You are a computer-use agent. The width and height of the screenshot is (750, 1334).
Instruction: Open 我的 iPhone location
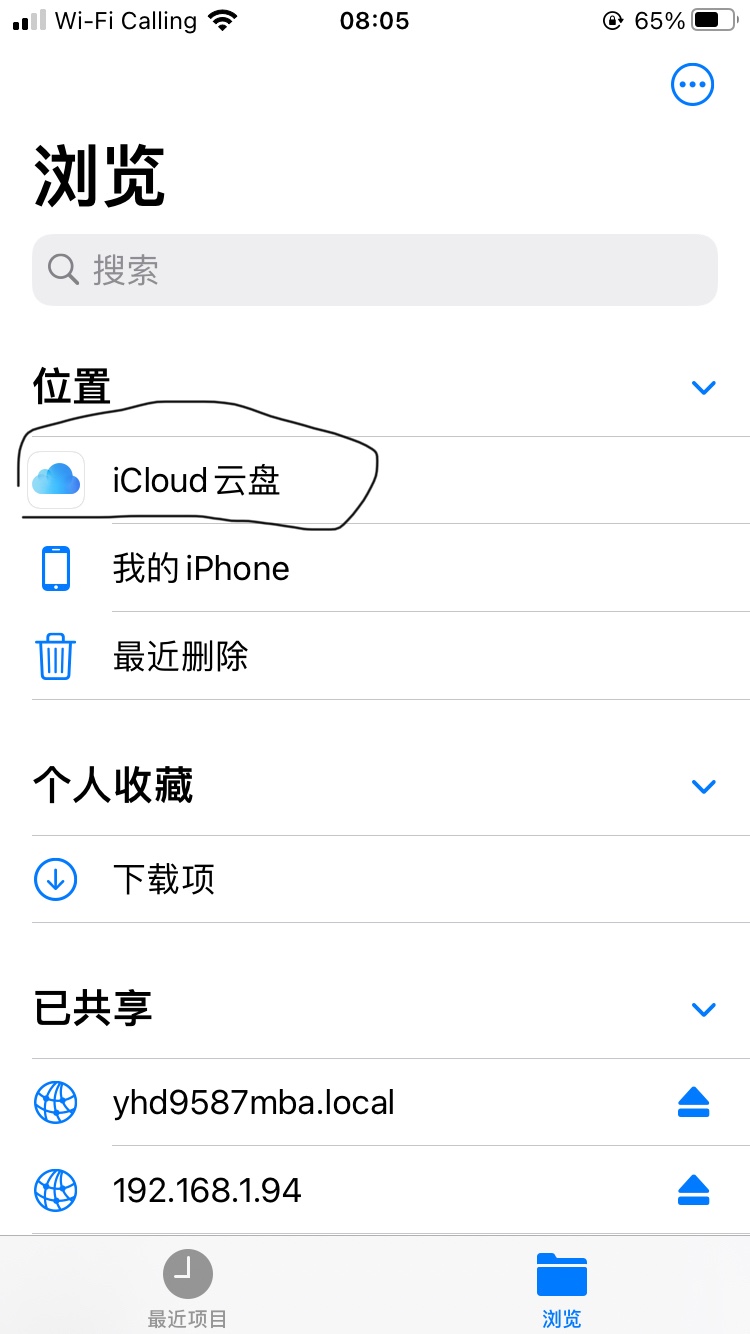click(x=200, y=569)
